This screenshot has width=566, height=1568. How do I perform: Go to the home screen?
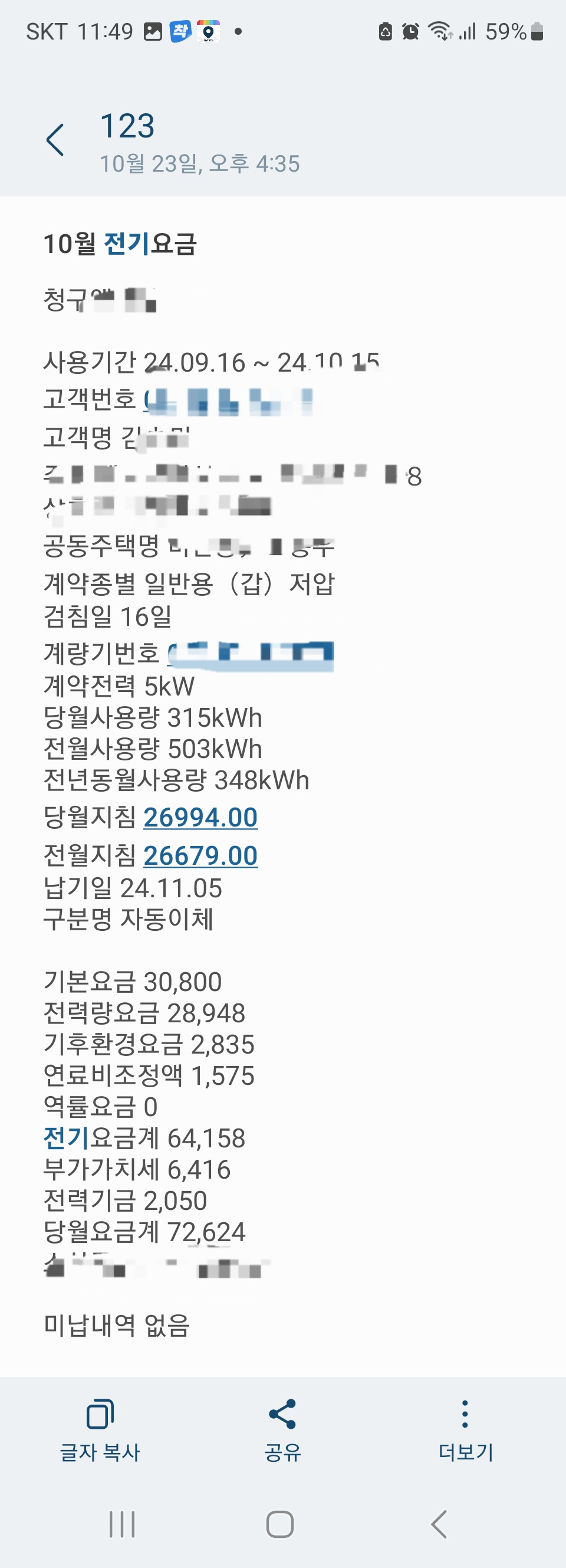(x=280, y=1524)
